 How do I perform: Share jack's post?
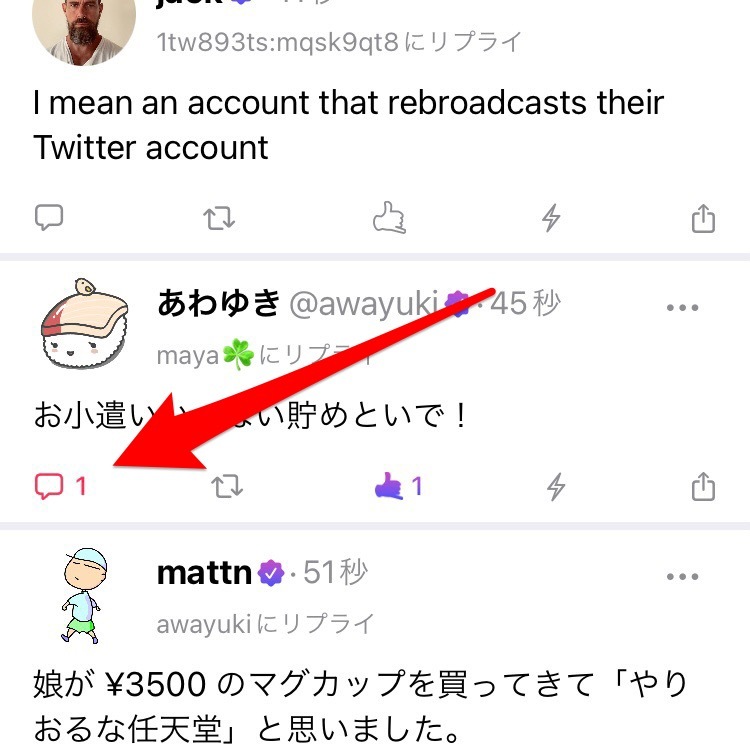(x=703, y=217)
